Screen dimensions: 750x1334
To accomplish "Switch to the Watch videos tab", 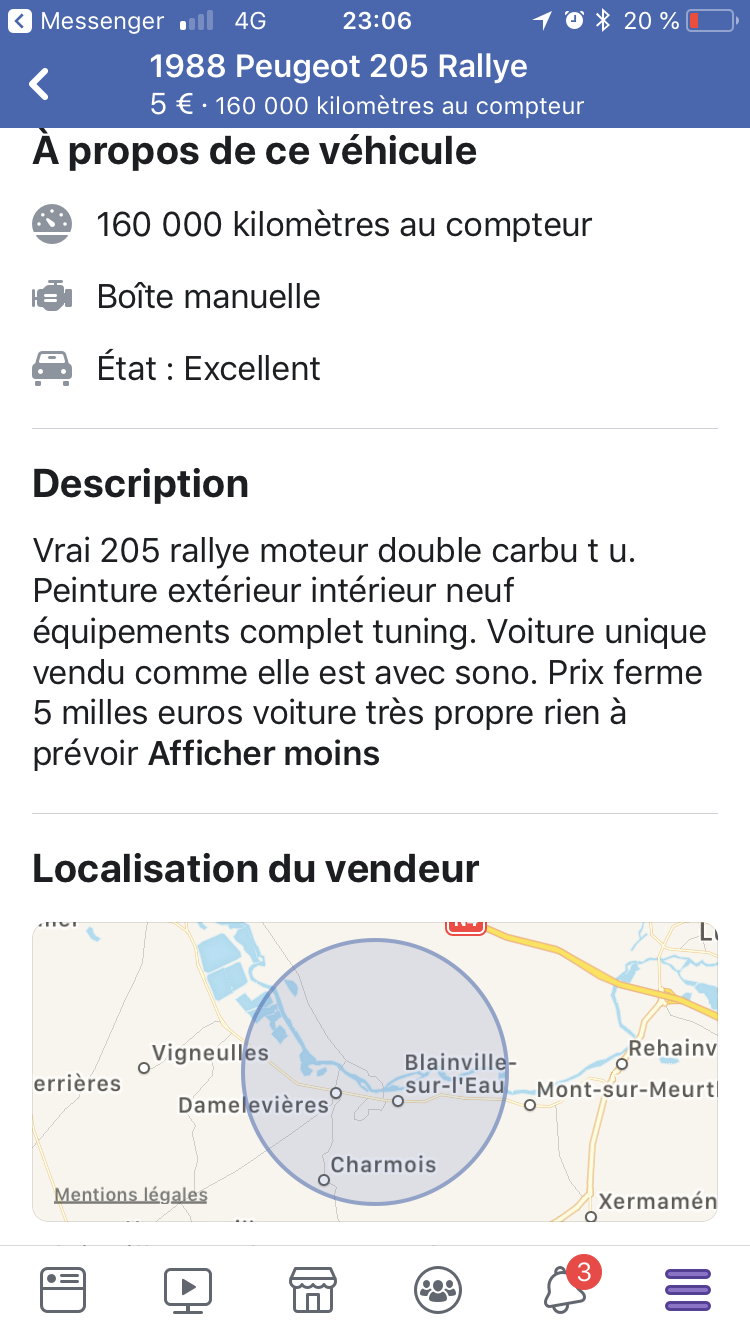I will coord(188,1289).
